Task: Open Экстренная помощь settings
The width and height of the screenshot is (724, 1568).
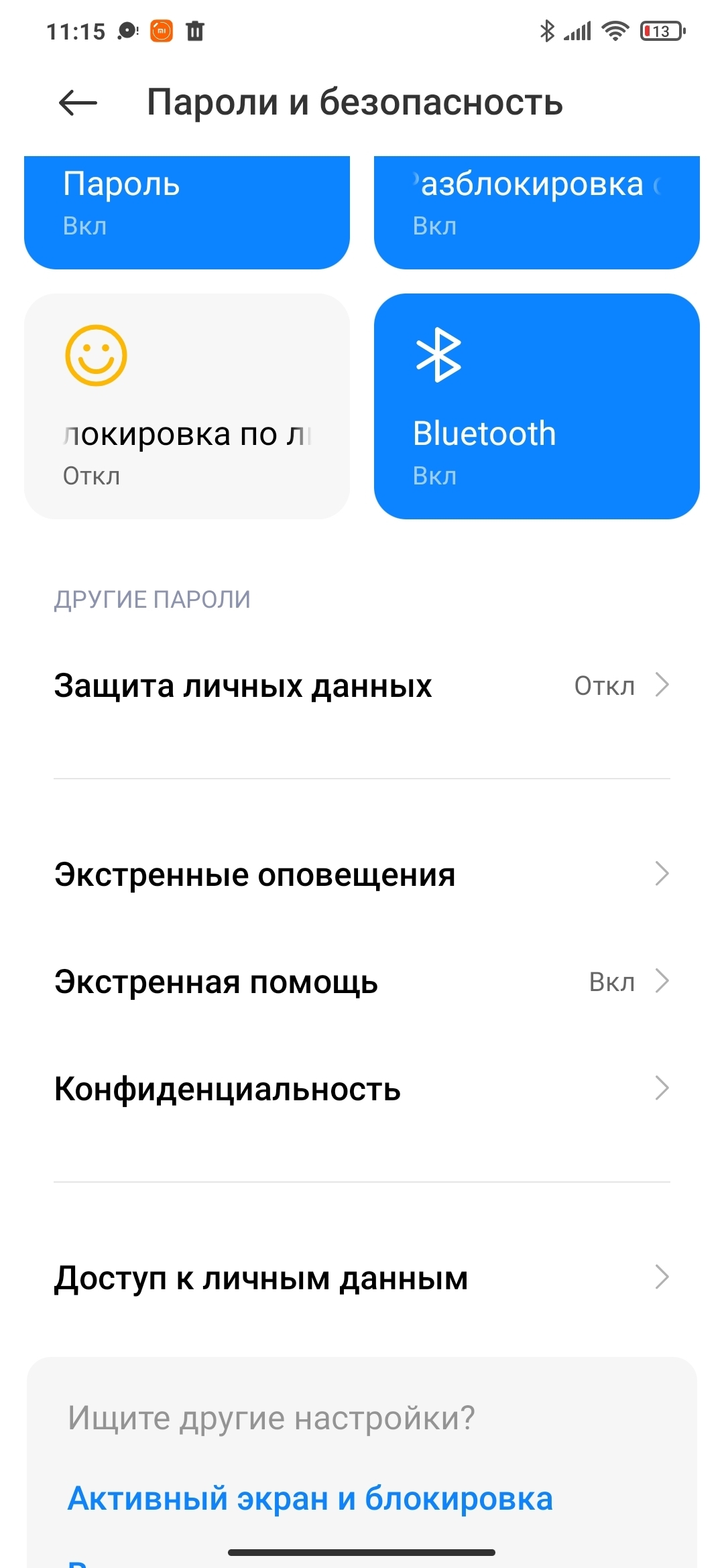Action: pyautogui.click(x=362, y=982)
